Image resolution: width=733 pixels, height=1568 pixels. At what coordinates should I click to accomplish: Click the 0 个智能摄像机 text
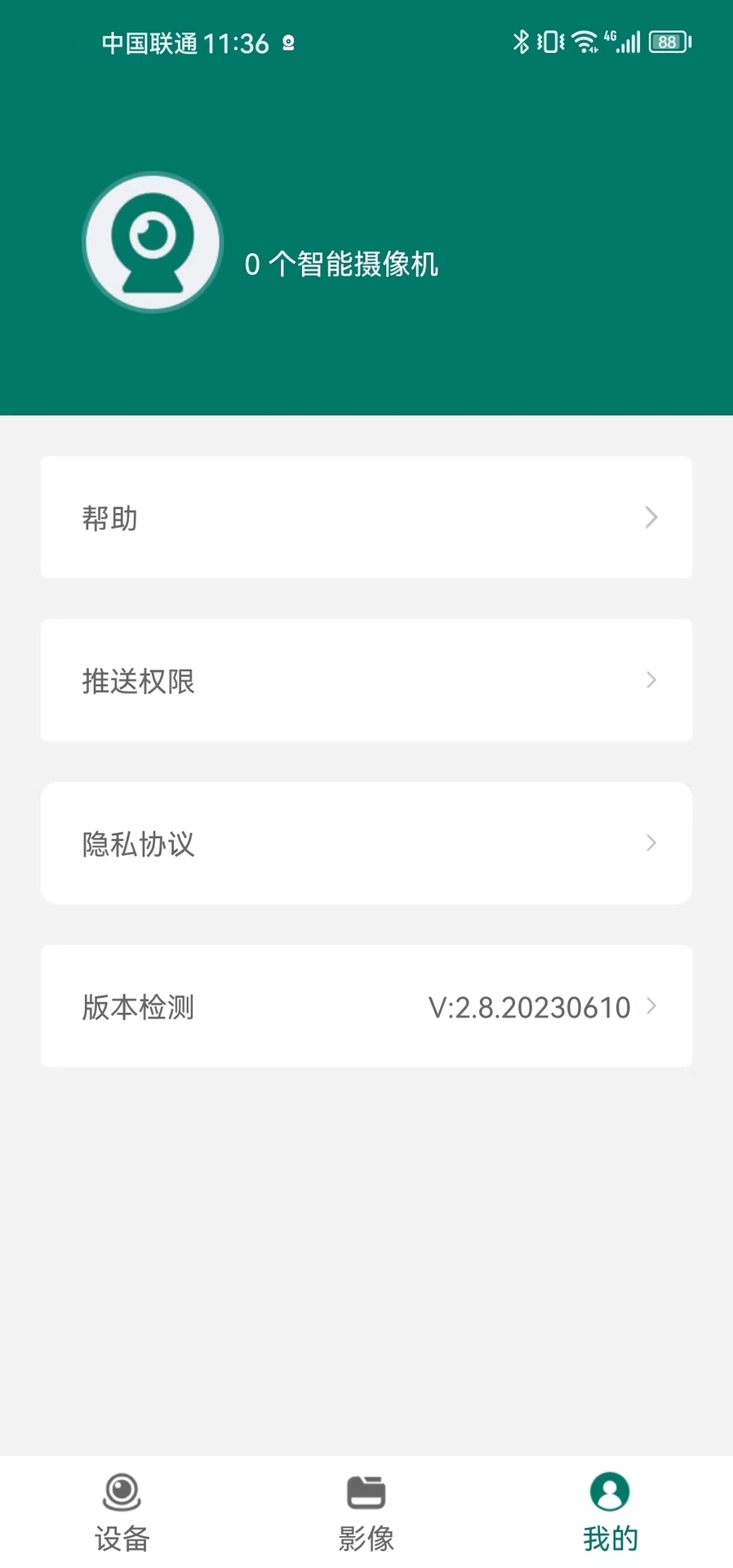[342, 265]
